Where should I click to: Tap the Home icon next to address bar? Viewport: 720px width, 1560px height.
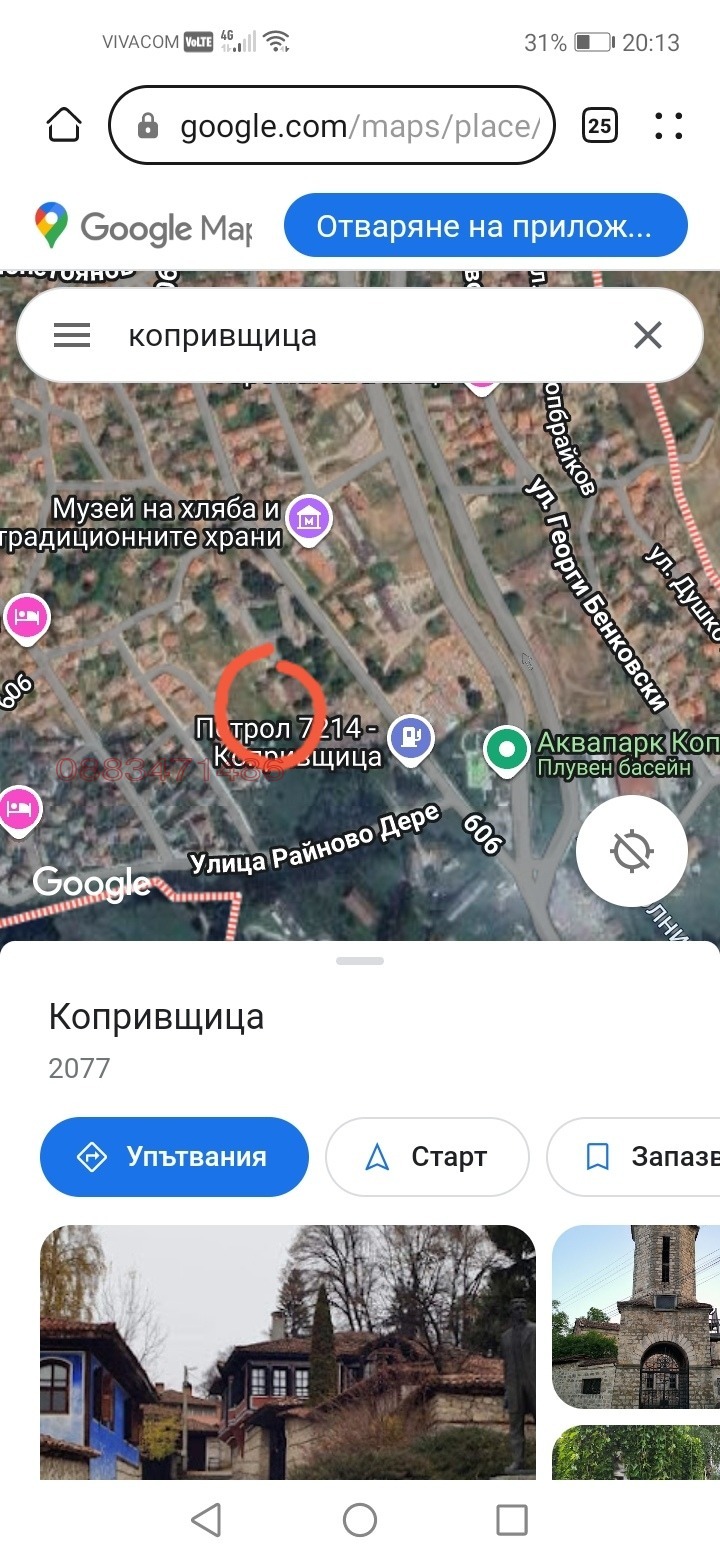[x=64, y=125]
